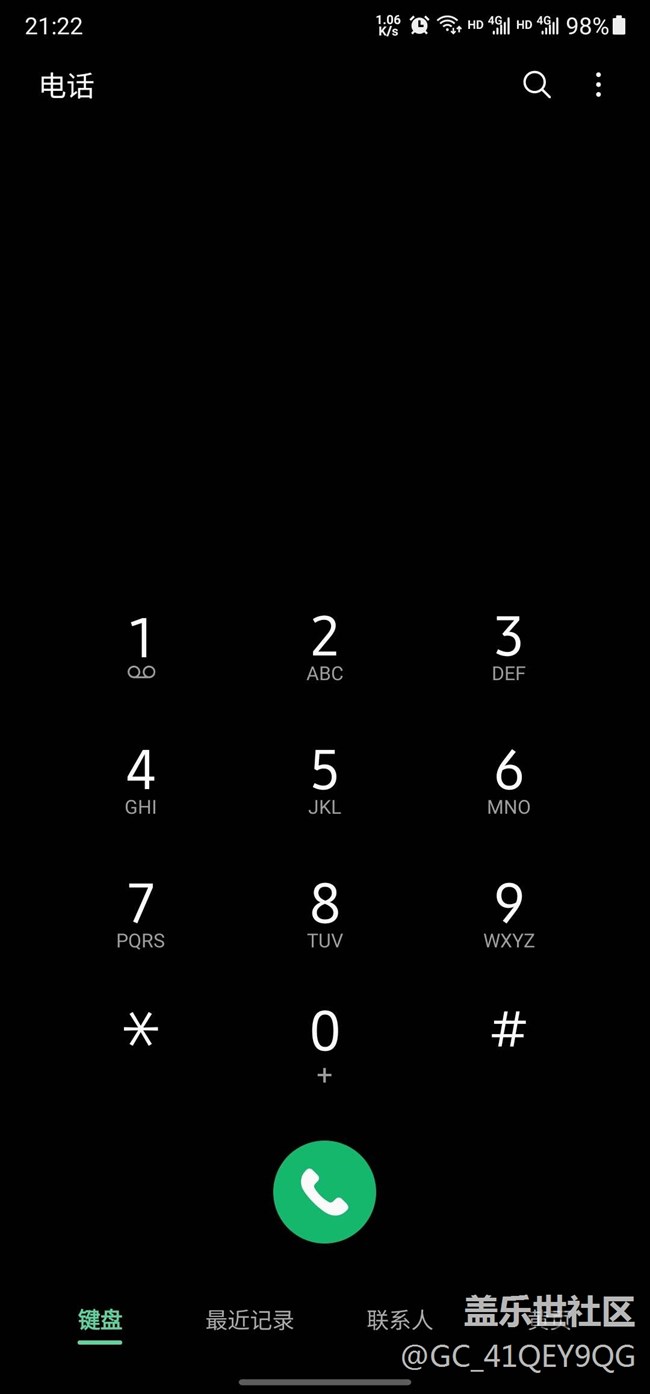Screen dimensions: 650x1394
Task: Tap the 7 PQRS key
Action: [x=141, y=915]
